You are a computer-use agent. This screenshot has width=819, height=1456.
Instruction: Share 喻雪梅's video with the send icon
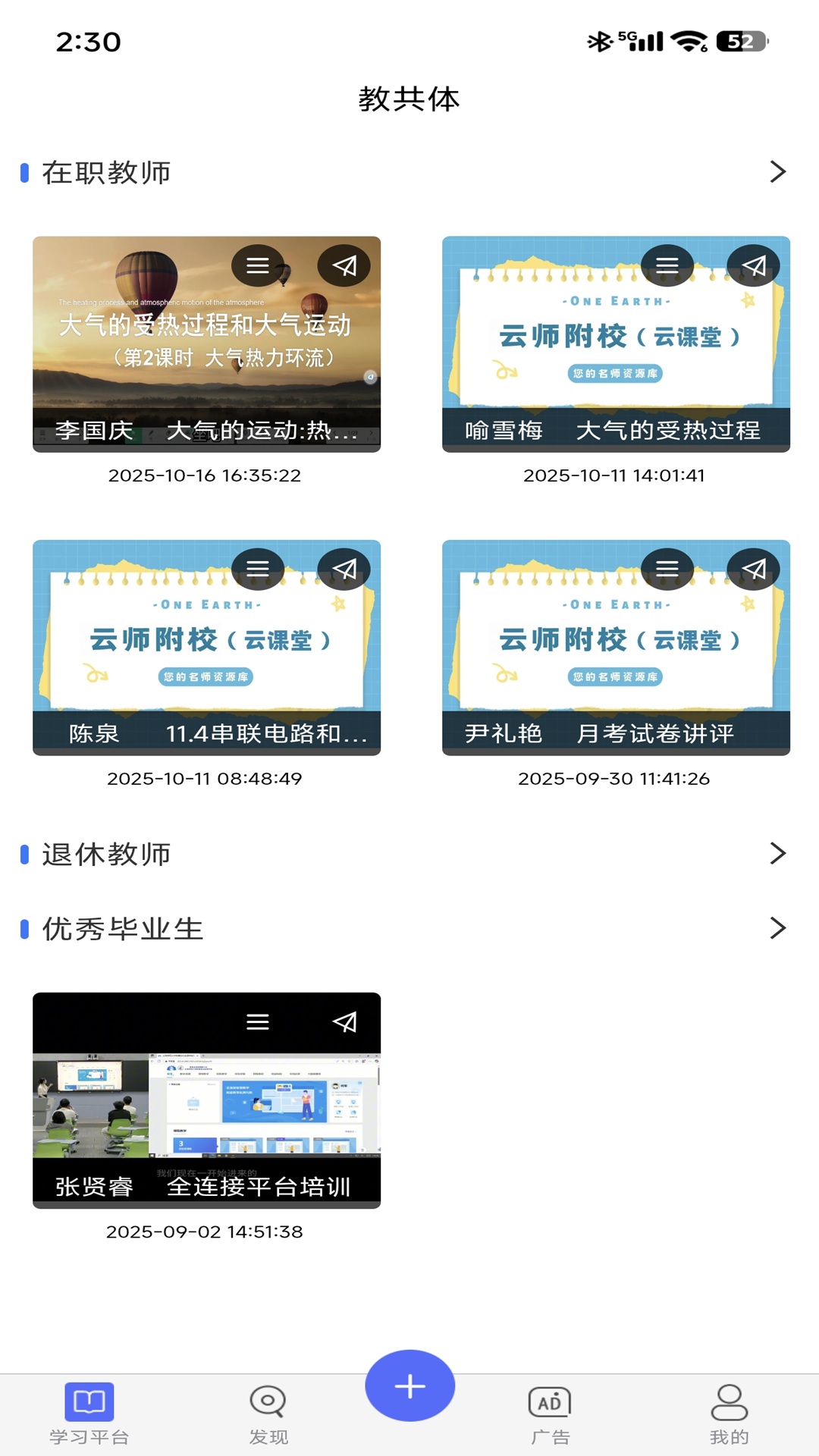pyautogui.click(x=754, y=265)
